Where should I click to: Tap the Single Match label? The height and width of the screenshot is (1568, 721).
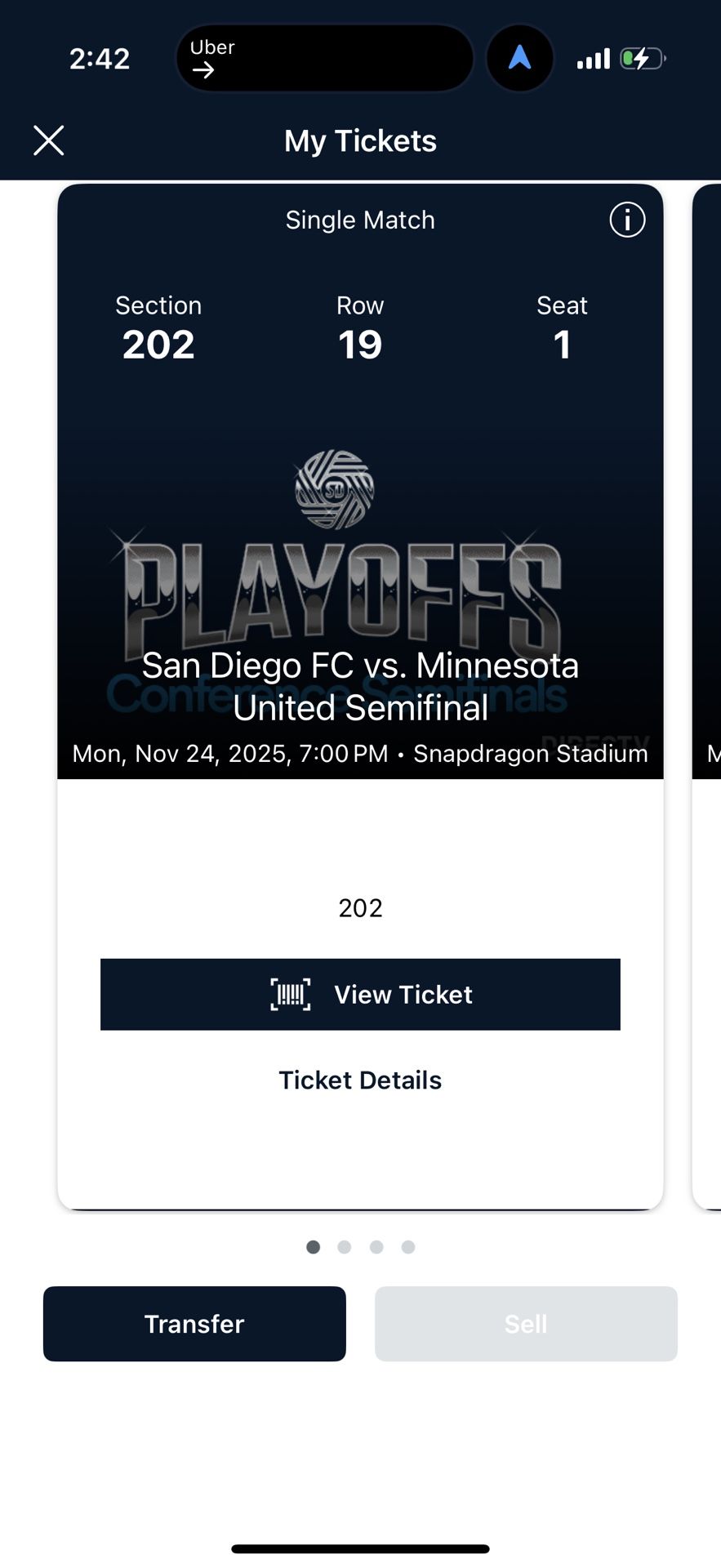tap(359, 220)
